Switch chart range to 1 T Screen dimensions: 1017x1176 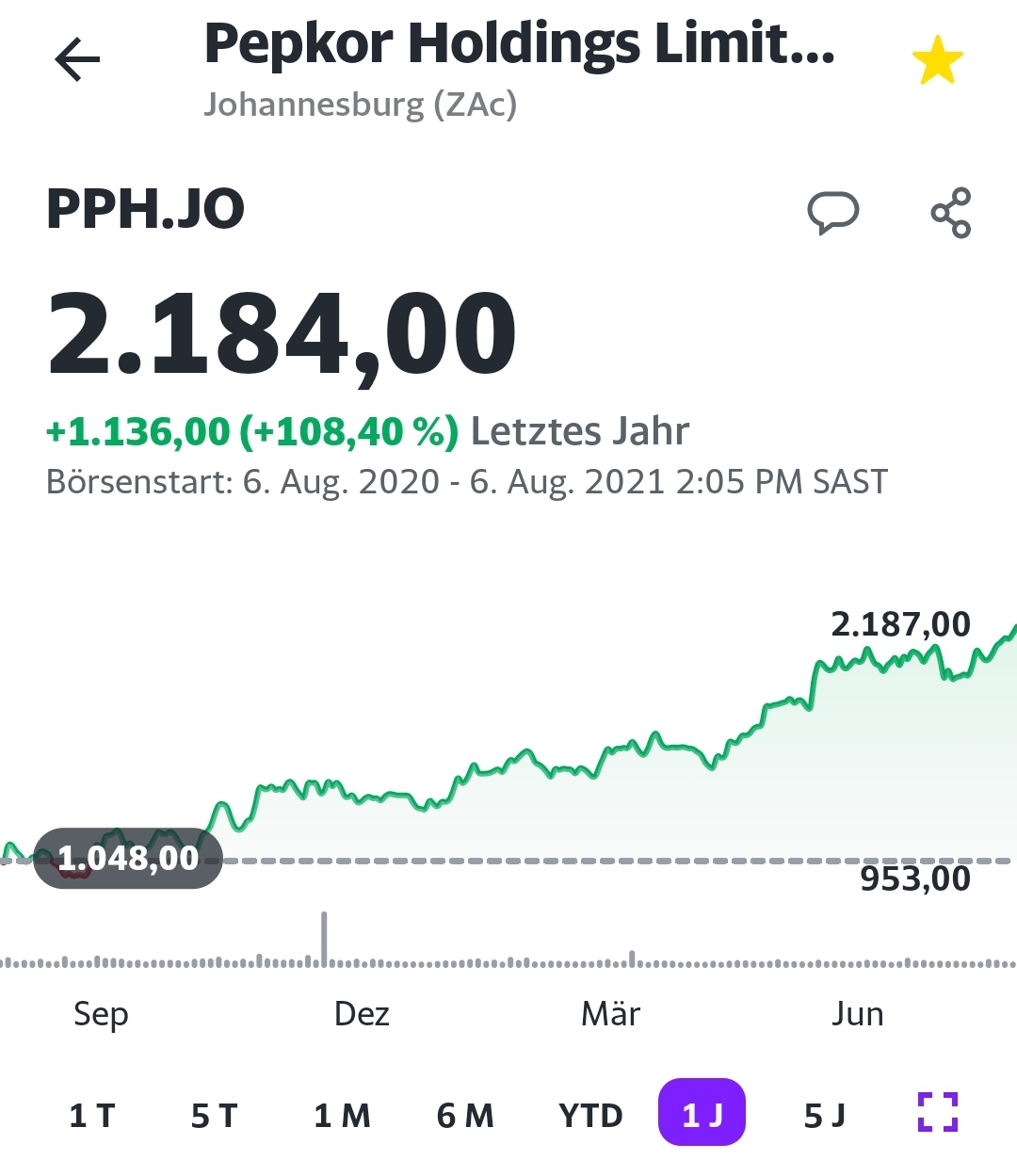point(91,1116)
